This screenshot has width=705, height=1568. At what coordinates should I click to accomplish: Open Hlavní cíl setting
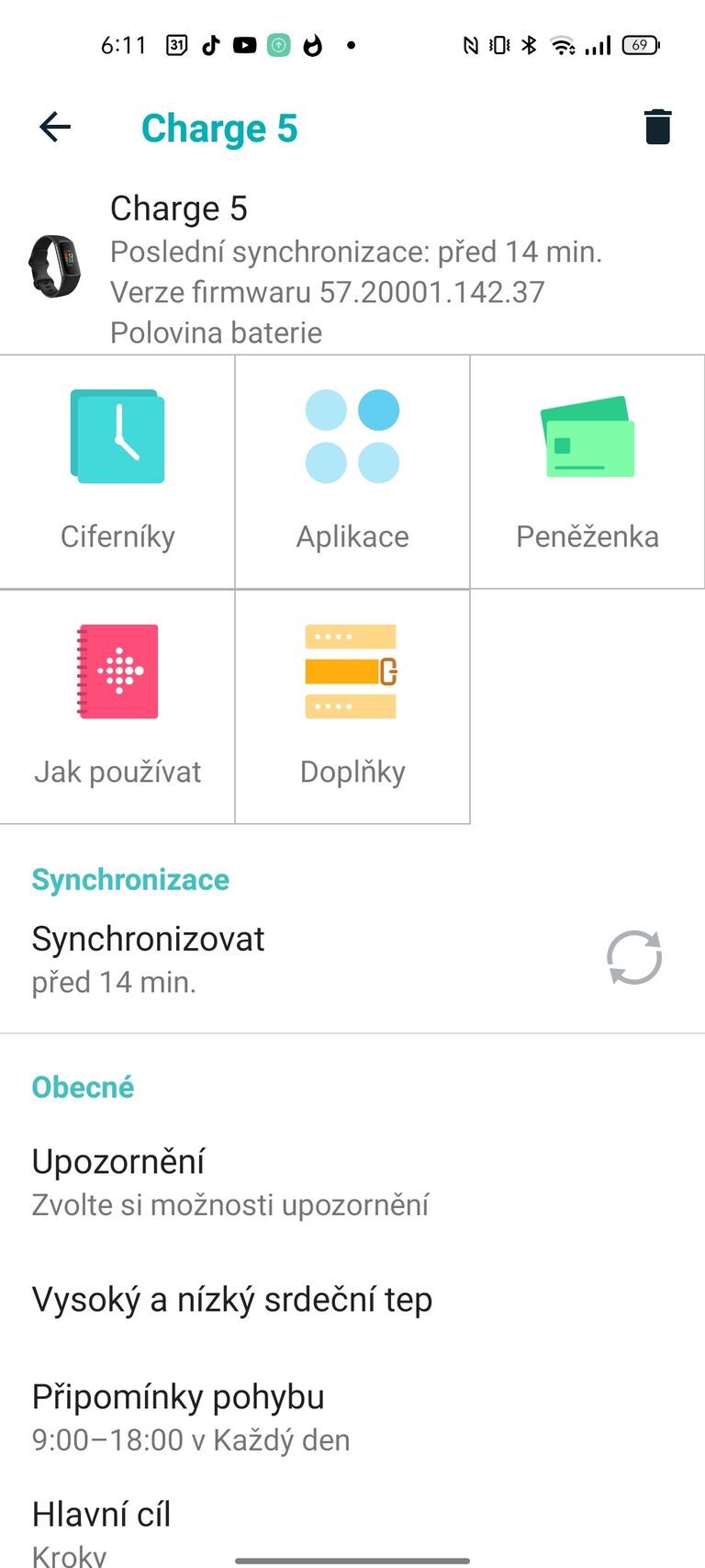pyautogui.click(x=101, y=1529)
